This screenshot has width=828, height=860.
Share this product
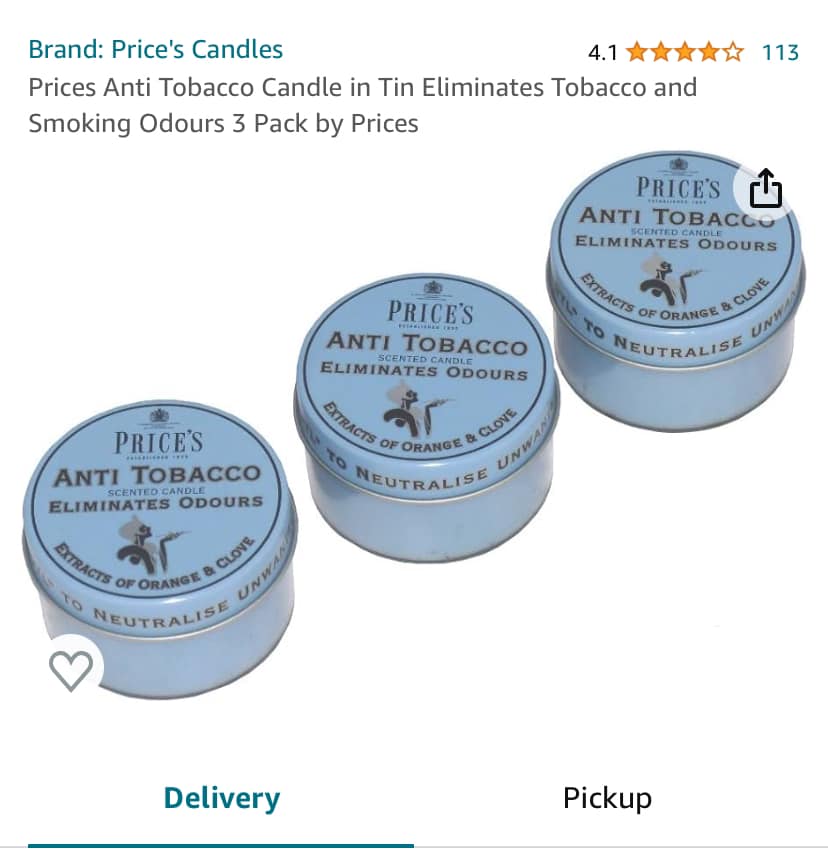click(765, 189)
